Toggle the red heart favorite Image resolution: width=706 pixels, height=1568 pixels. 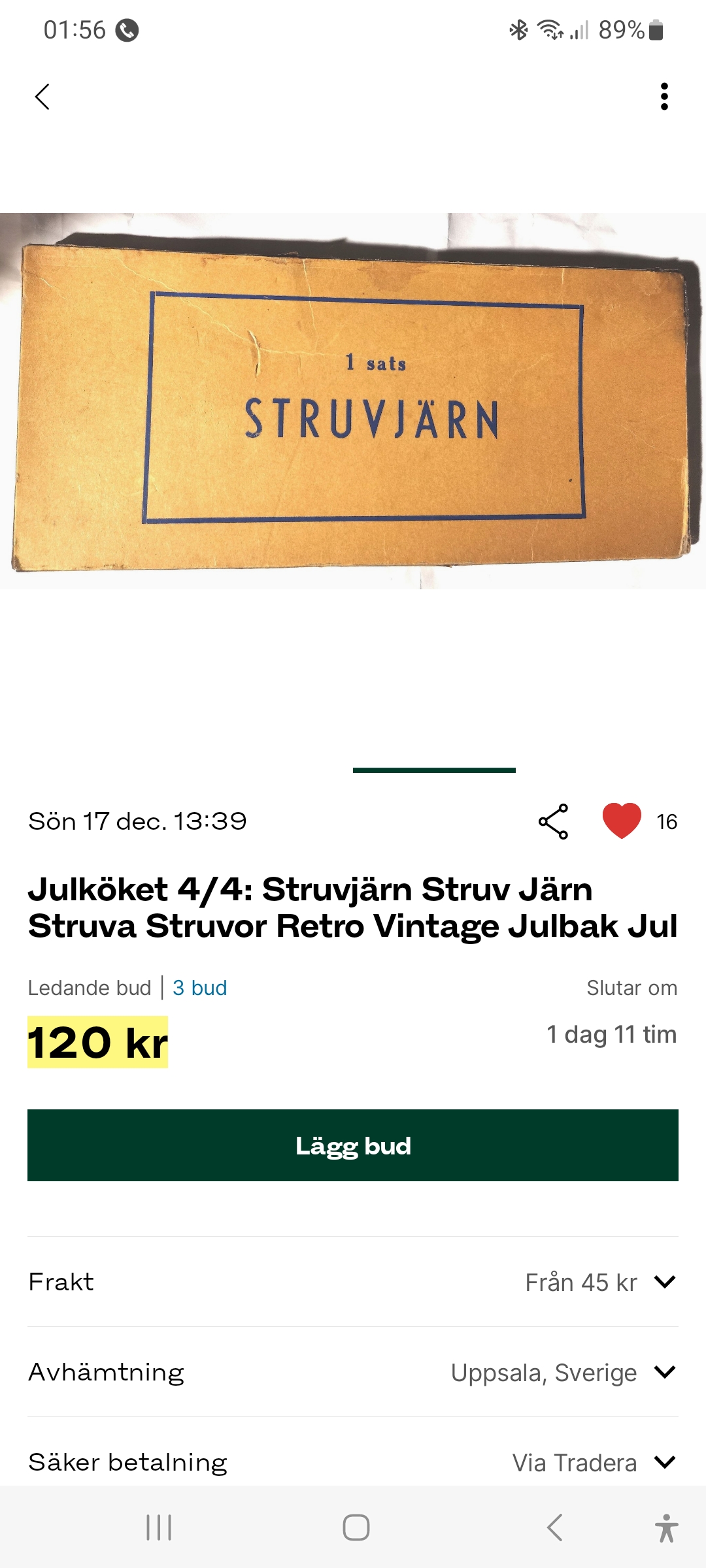(622, 821)
